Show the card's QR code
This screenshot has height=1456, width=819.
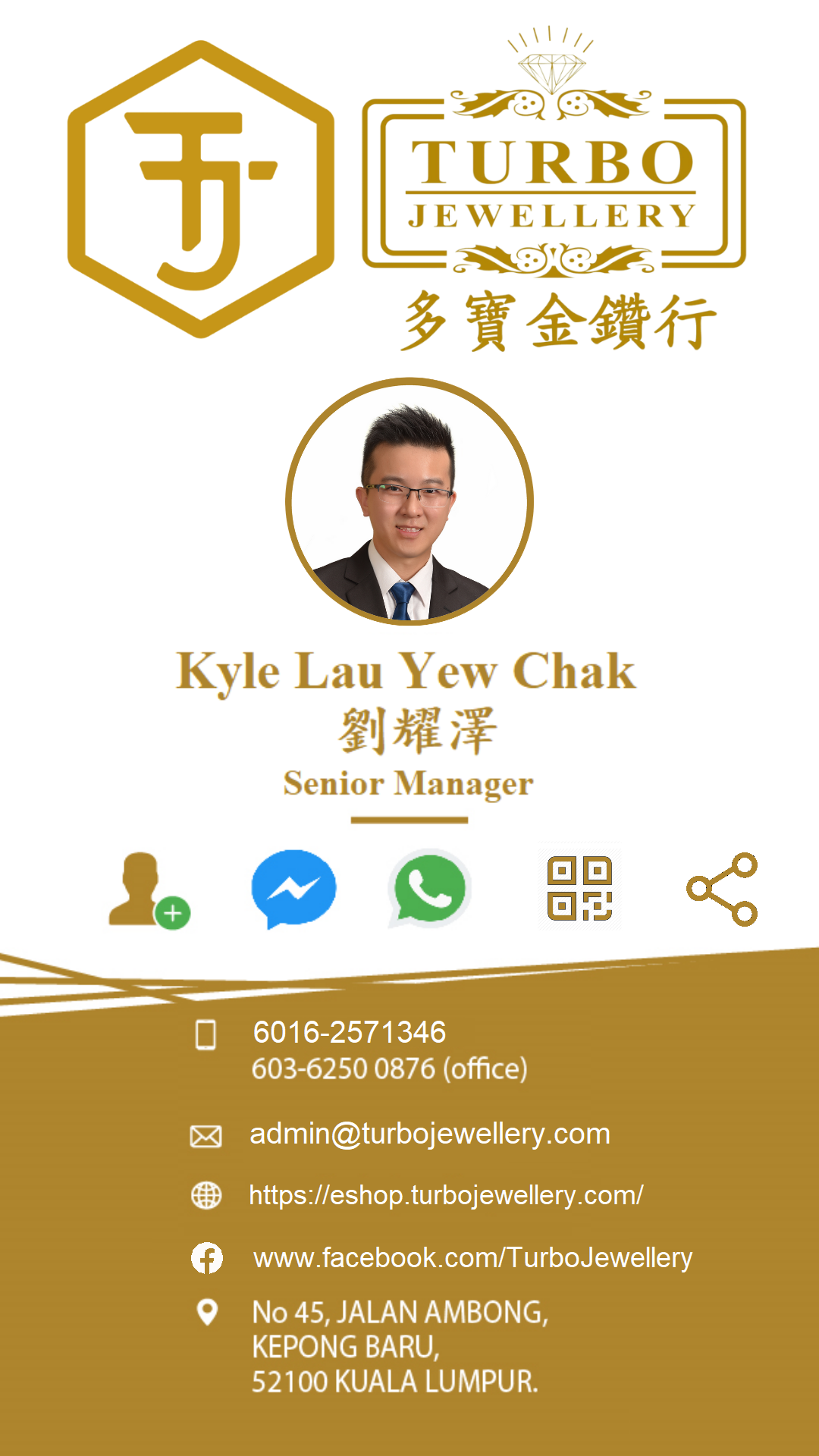coord(579,888)
